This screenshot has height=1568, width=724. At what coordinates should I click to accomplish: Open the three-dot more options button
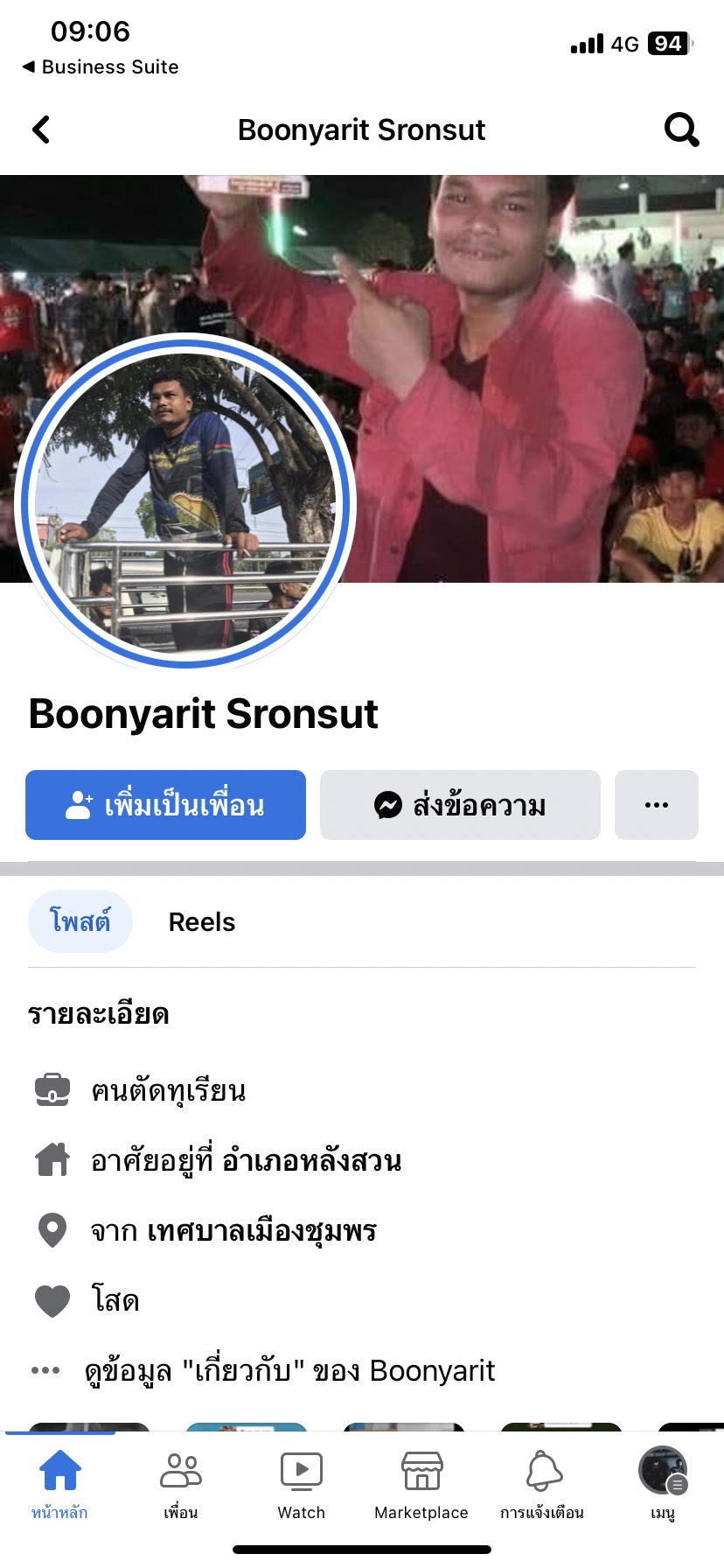pyautogui.click(x=656, y=805)
